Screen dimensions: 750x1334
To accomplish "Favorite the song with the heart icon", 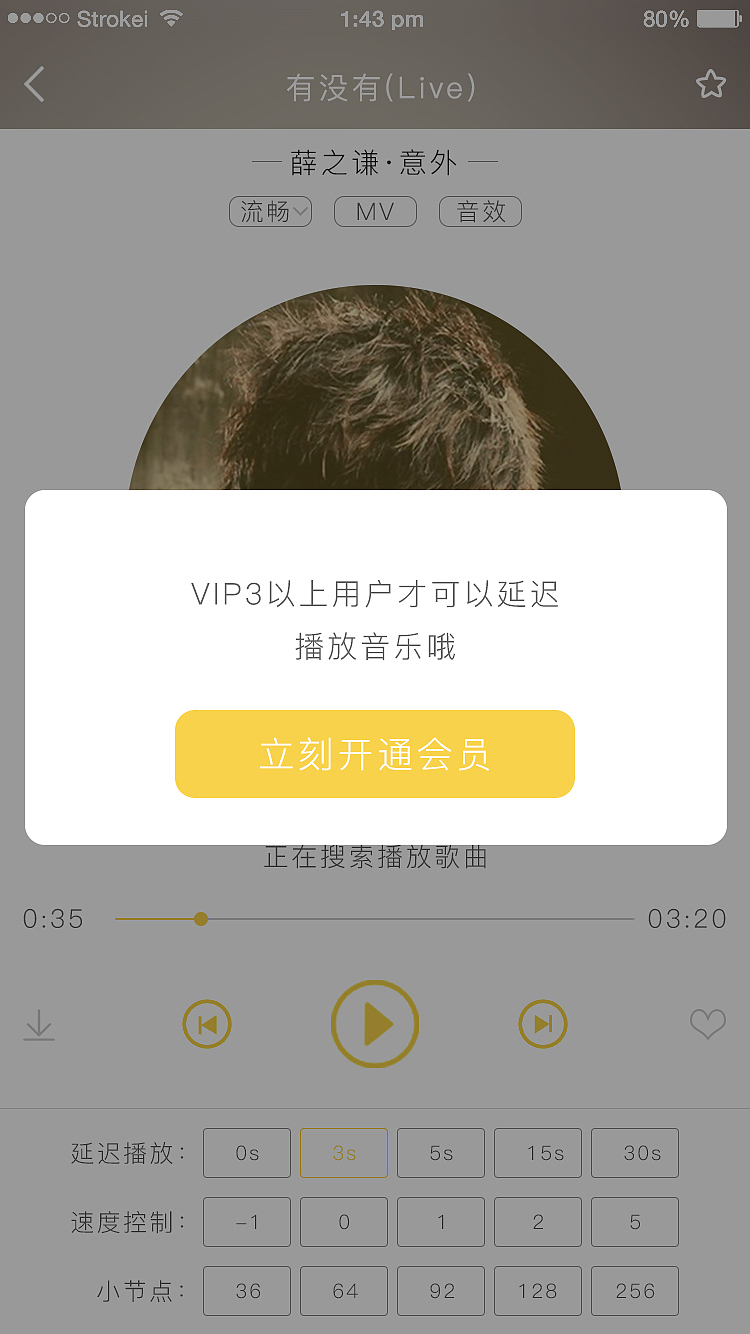I will [x=708, y=1024].
